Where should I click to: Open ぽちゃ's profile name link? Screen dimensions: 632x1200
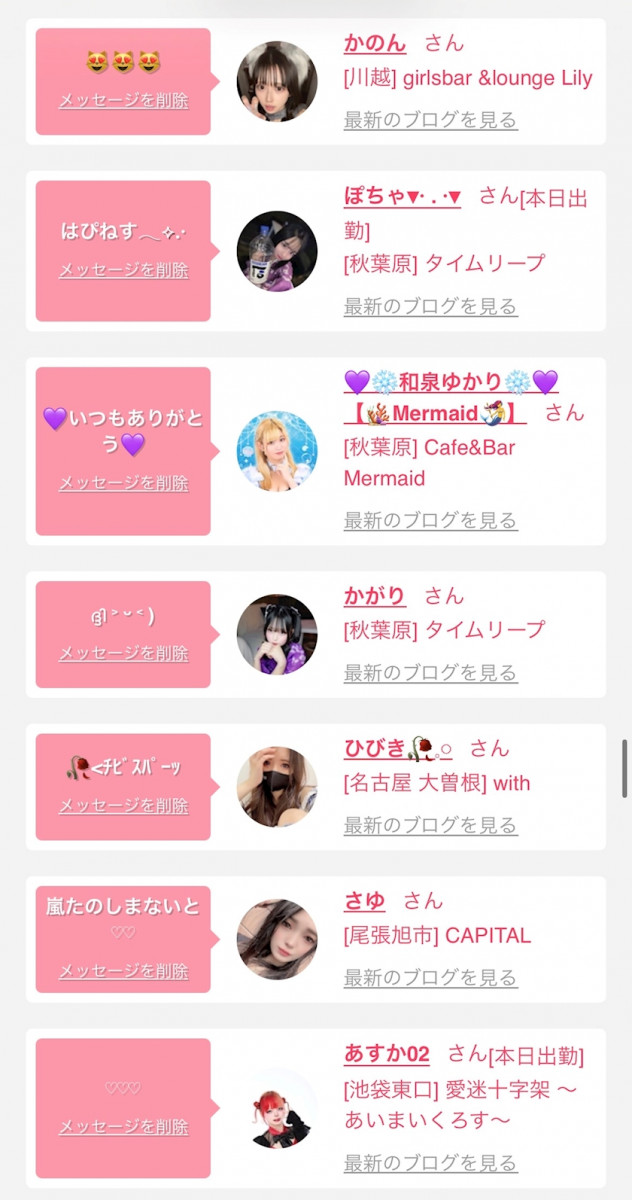(x=402, y=196)
